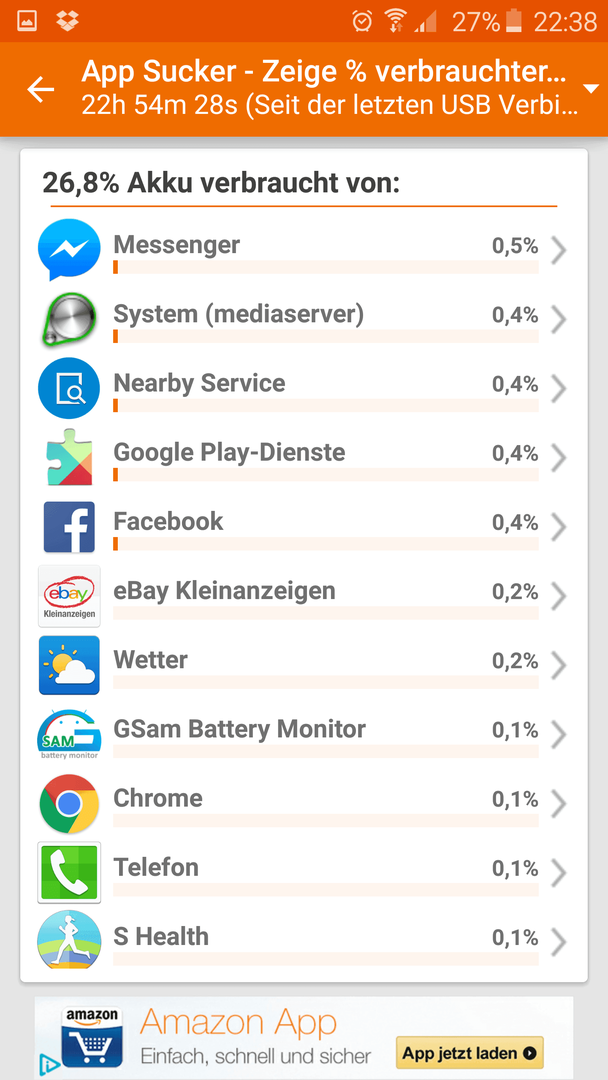Open the Nearby Service entry
Viewport: 608px width, 1080px height.
tap(304, 389)
